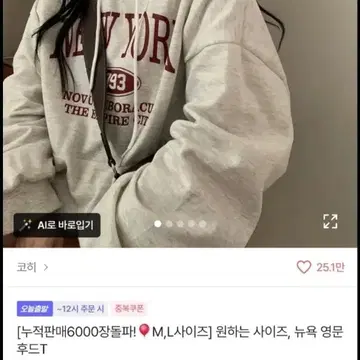
Task: Open the product image in fullscreen
Action: (330, 221)
